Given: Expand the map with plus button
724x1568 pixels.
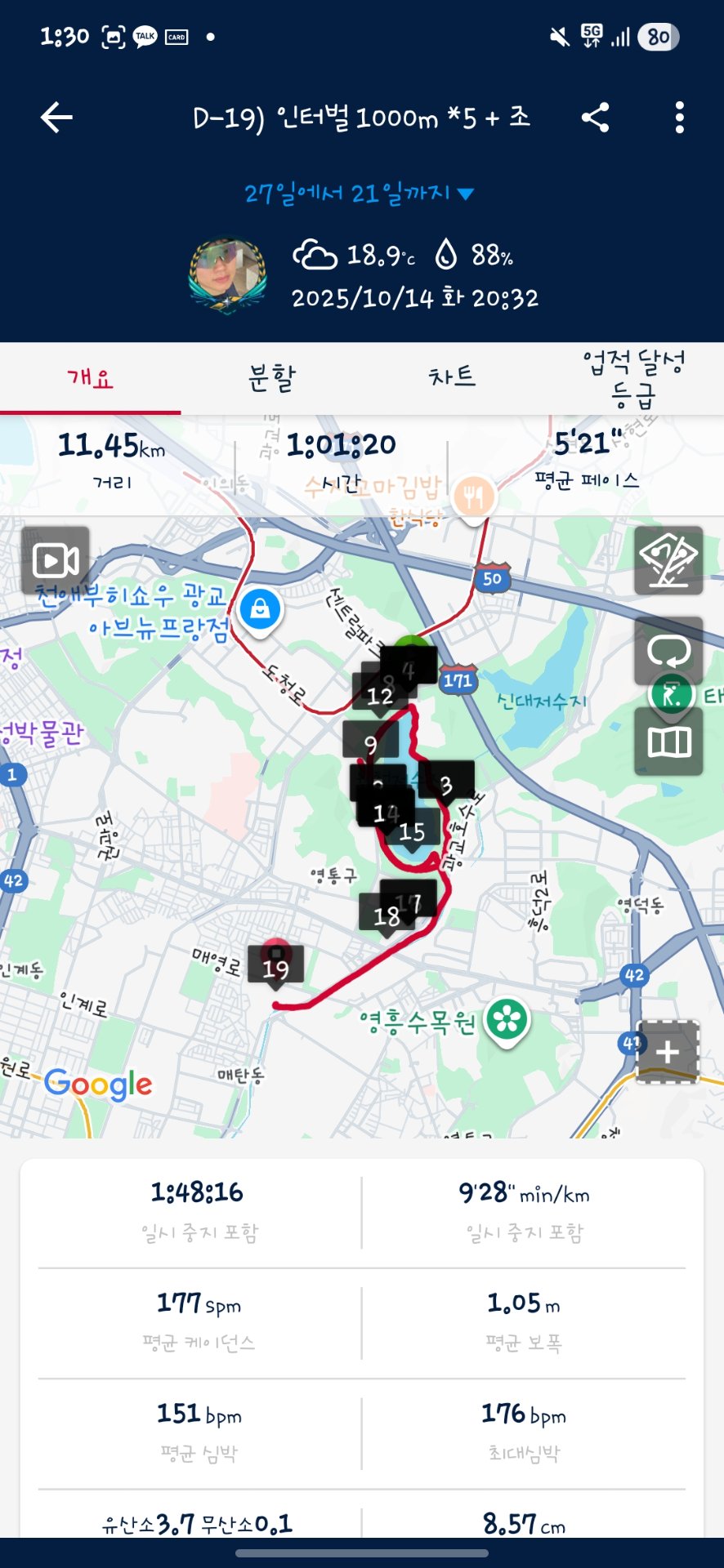Looking at the screenshot, I should (x=668, y=1052).
